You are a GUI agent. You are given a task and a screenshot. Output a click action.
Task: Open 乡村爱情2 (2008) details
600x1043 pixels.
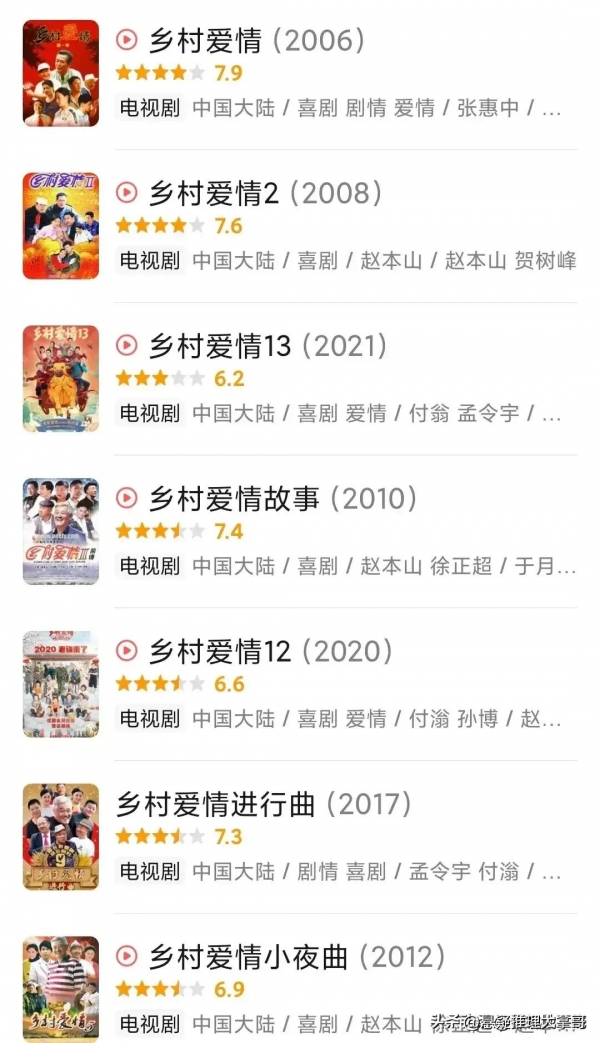[x=265, y=193]
